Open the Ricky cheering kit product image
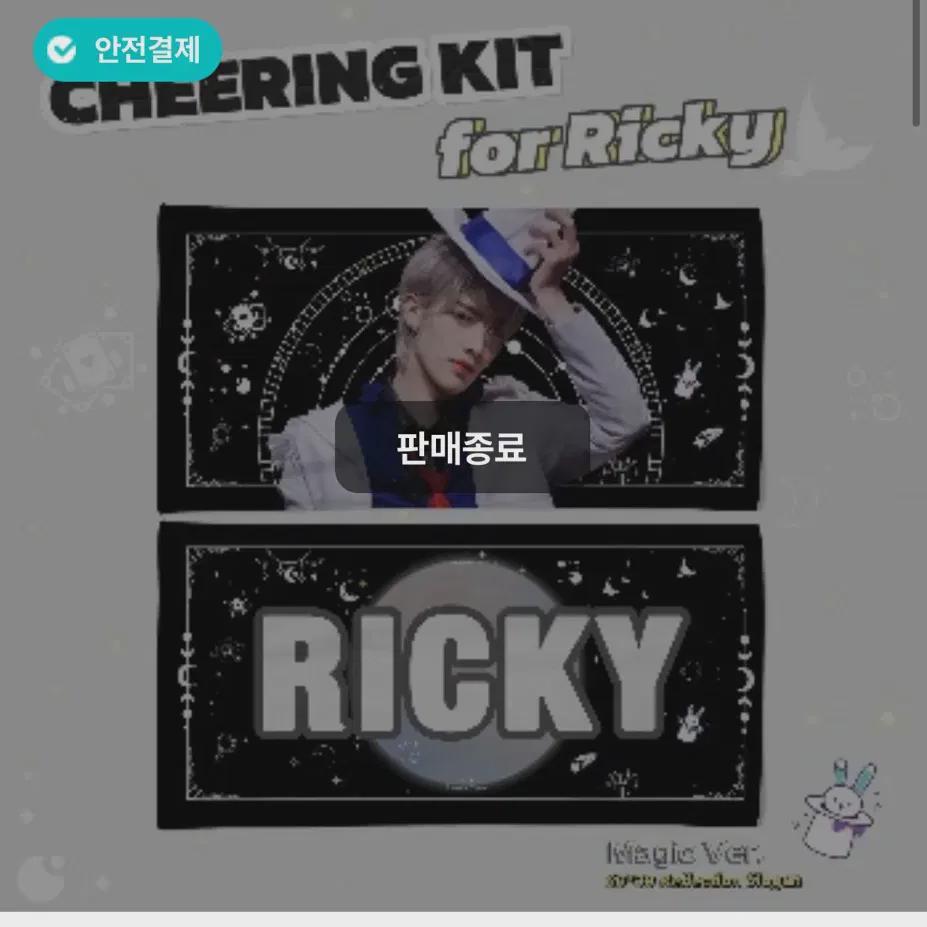Viewport: 927px width, 927px height. point(458,455)
